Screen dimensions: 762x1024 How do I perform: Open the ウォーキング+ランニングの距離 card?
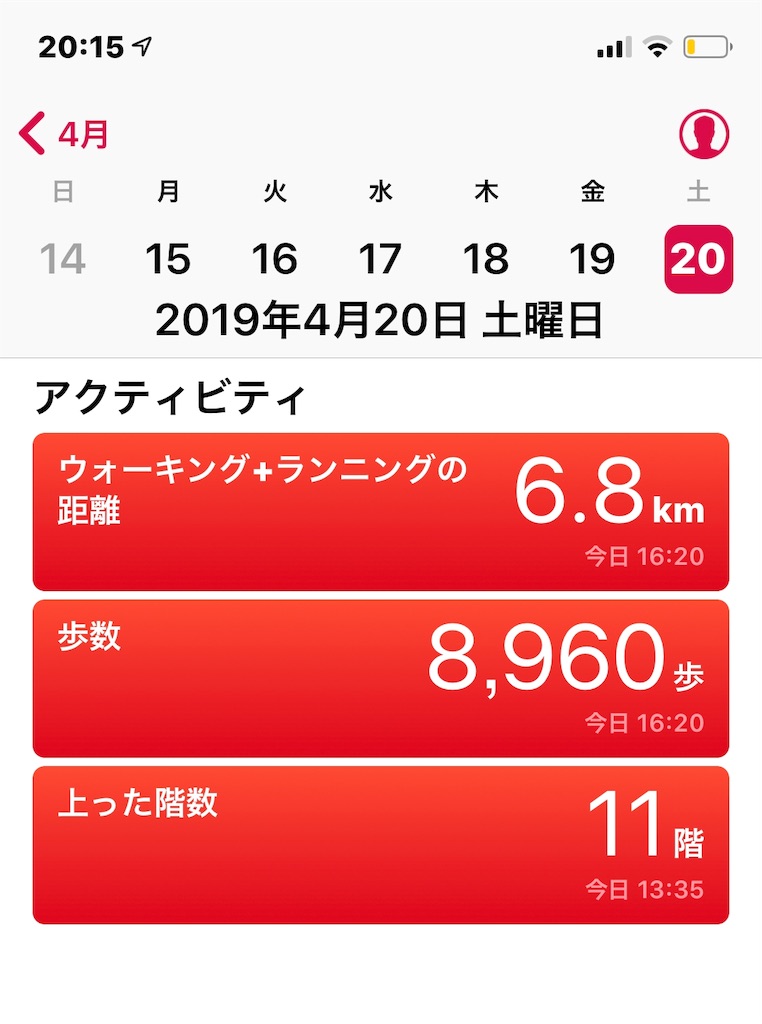[381, 512]
